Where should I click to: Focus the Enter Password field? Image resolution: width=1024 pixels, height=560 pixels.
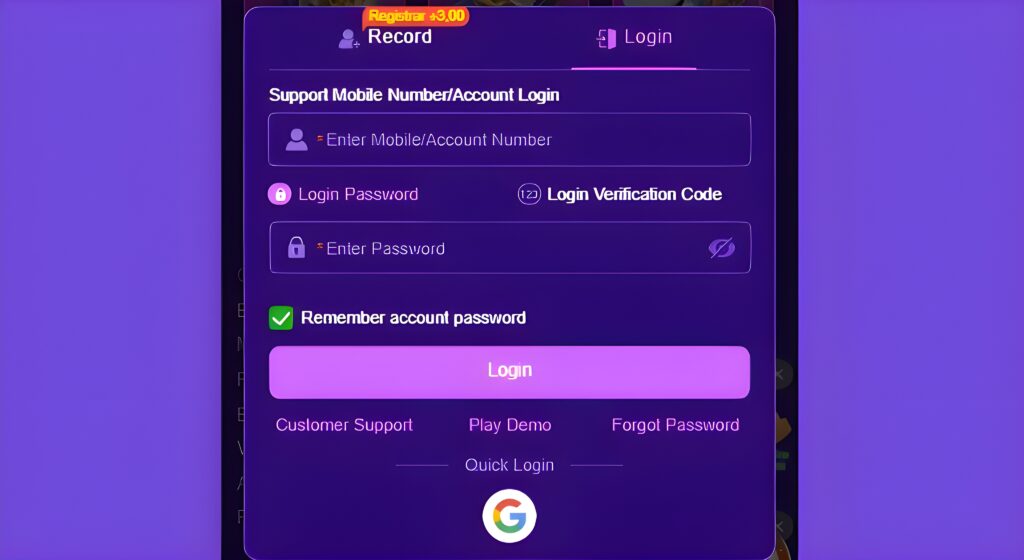[x=500, y=248]
